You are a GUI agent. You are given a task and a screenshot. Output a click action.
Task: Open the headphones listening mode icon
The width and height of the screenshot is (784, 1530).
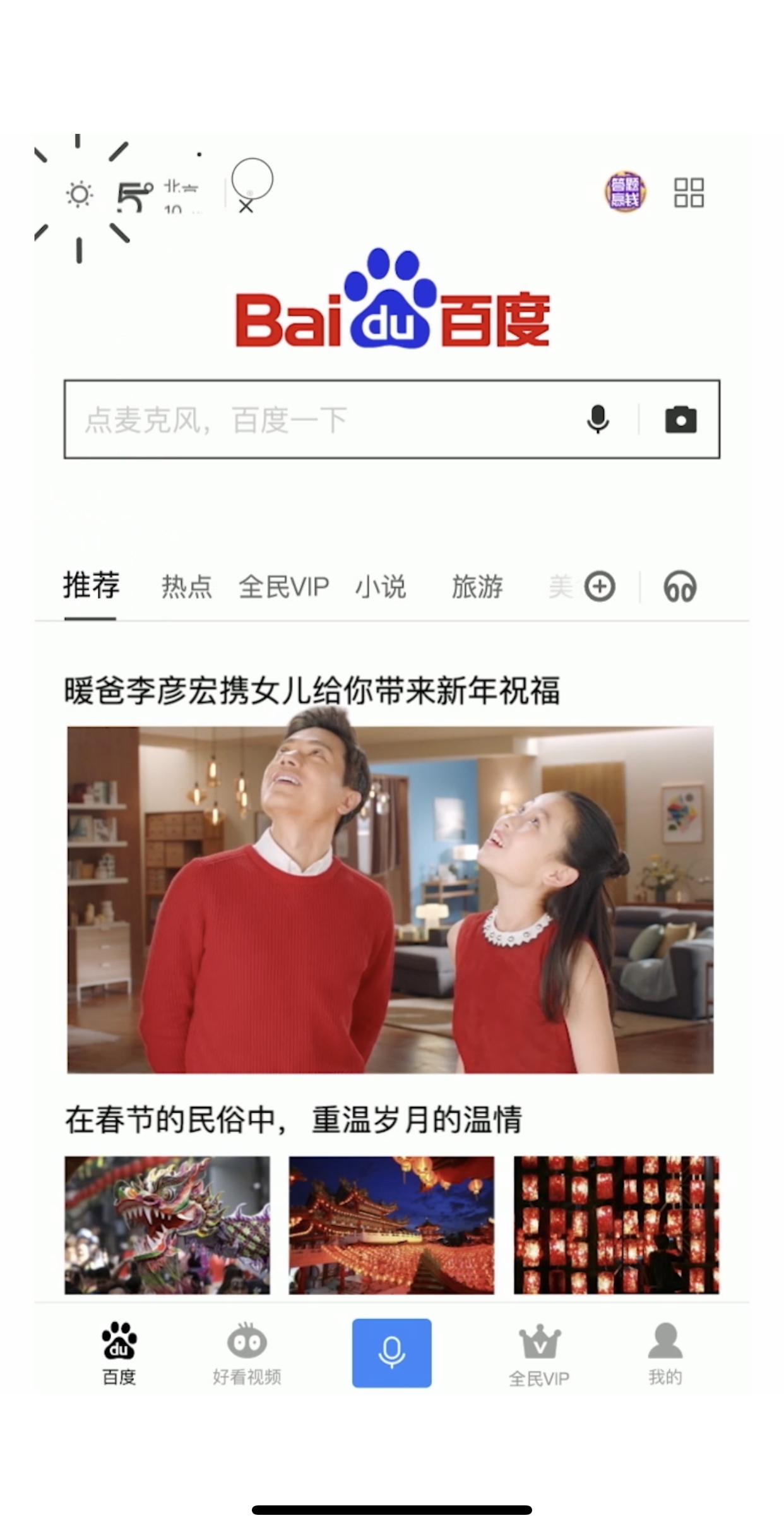pos(680,587)
